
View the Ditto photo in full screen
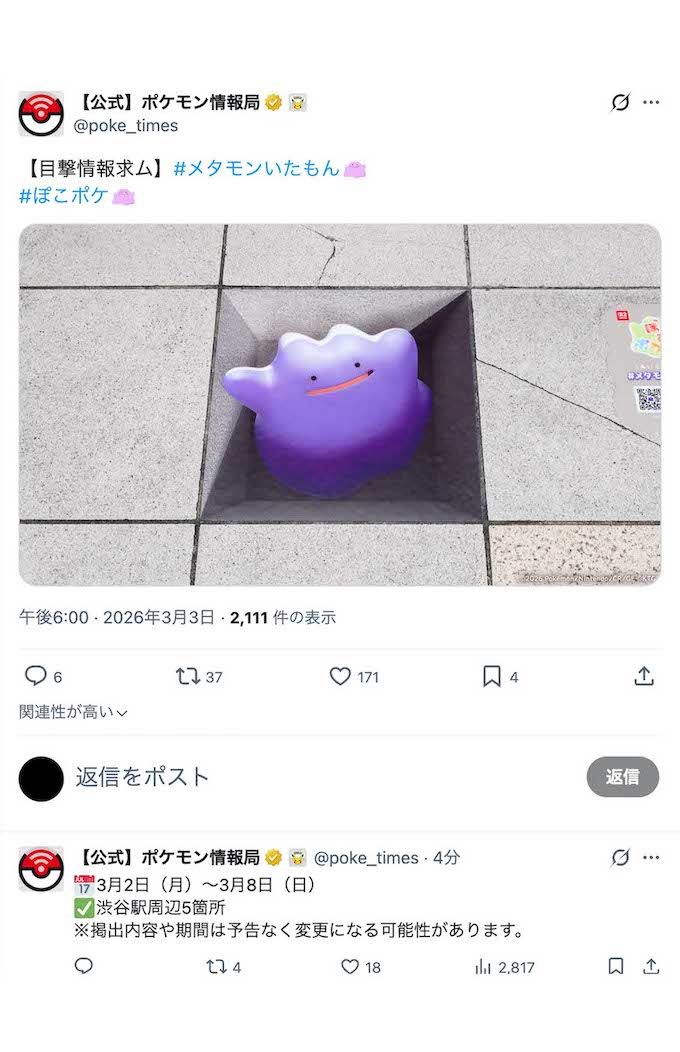coord(340,404)
